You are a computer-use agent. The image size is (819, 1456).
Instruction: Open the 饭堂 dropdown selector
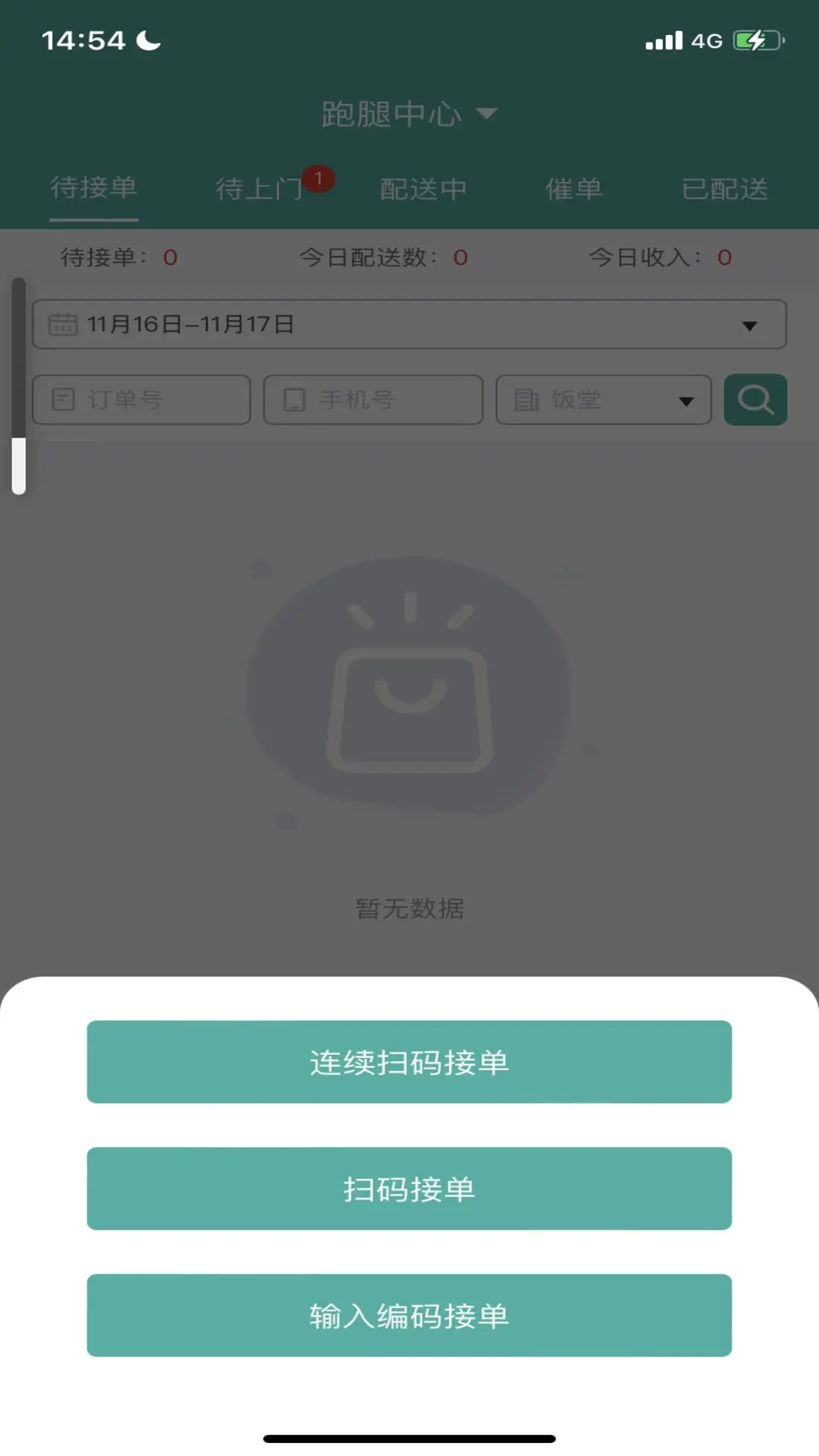(x=687, y=400)
